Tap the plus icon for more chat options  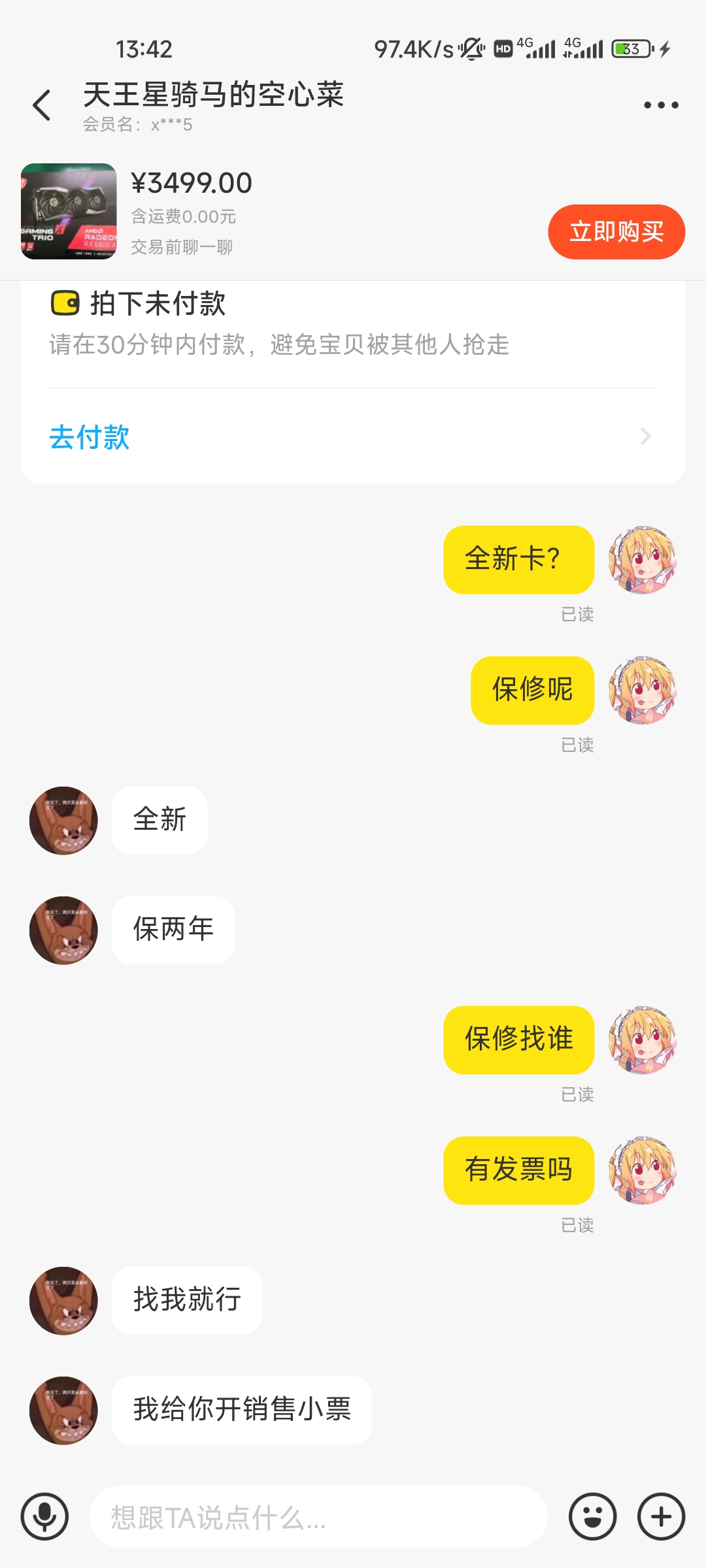[662, 1517]
